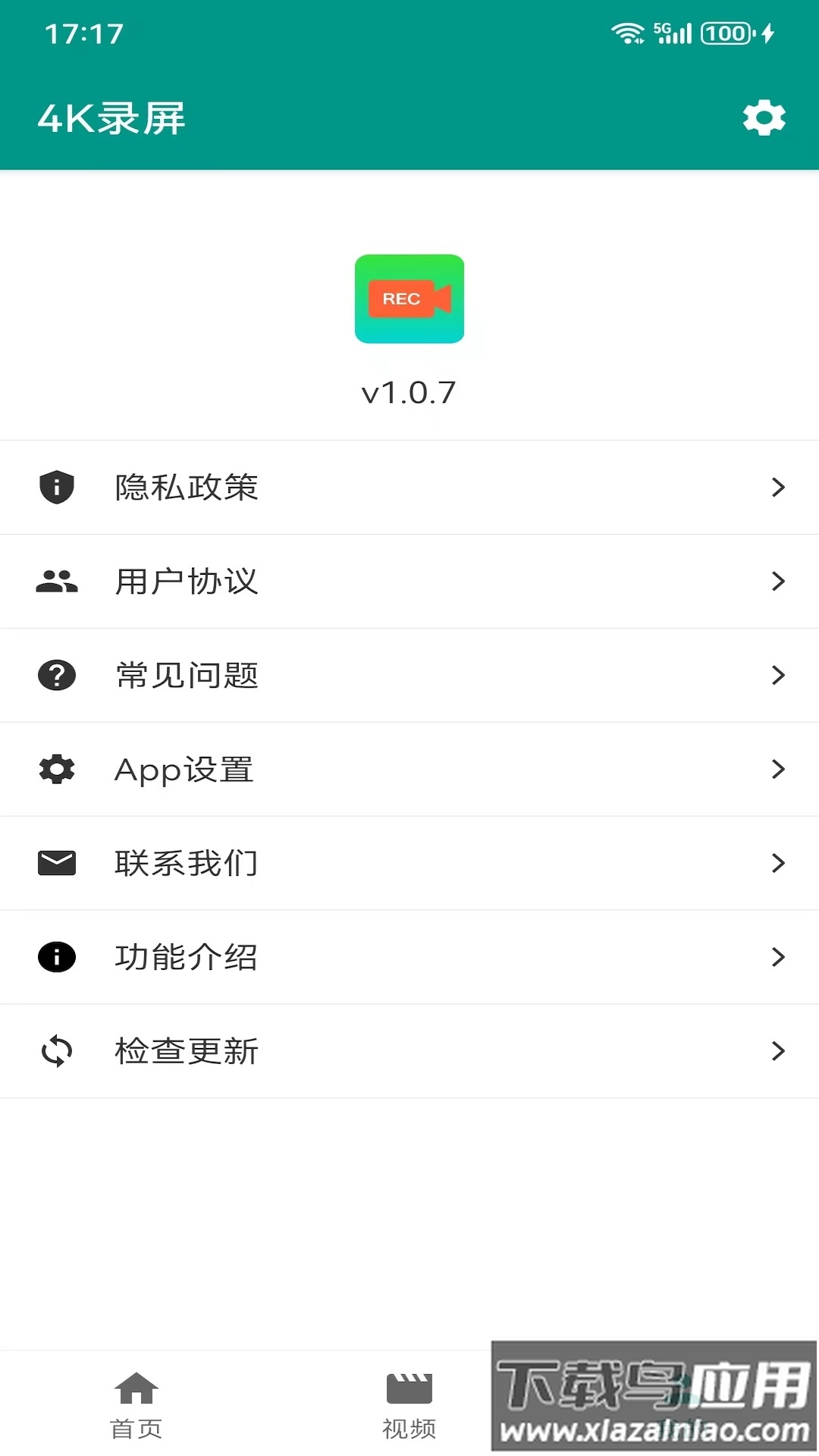Click the envelope icon next to 联系我们
Image resolution: width=819 pixels, height=1456 pixels.
pyautogui.click(x=55, y=862)
